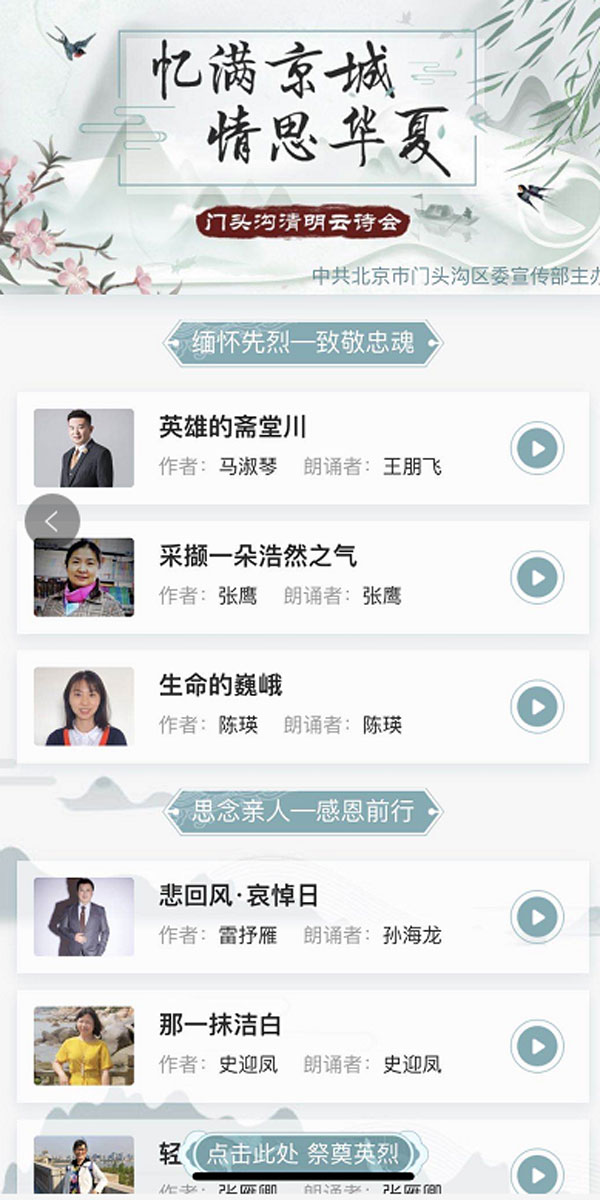Viewport: 600px width, 1200px height.
Task: Play the poem 英雄的斋堂川
Action: tap(537, 448)
